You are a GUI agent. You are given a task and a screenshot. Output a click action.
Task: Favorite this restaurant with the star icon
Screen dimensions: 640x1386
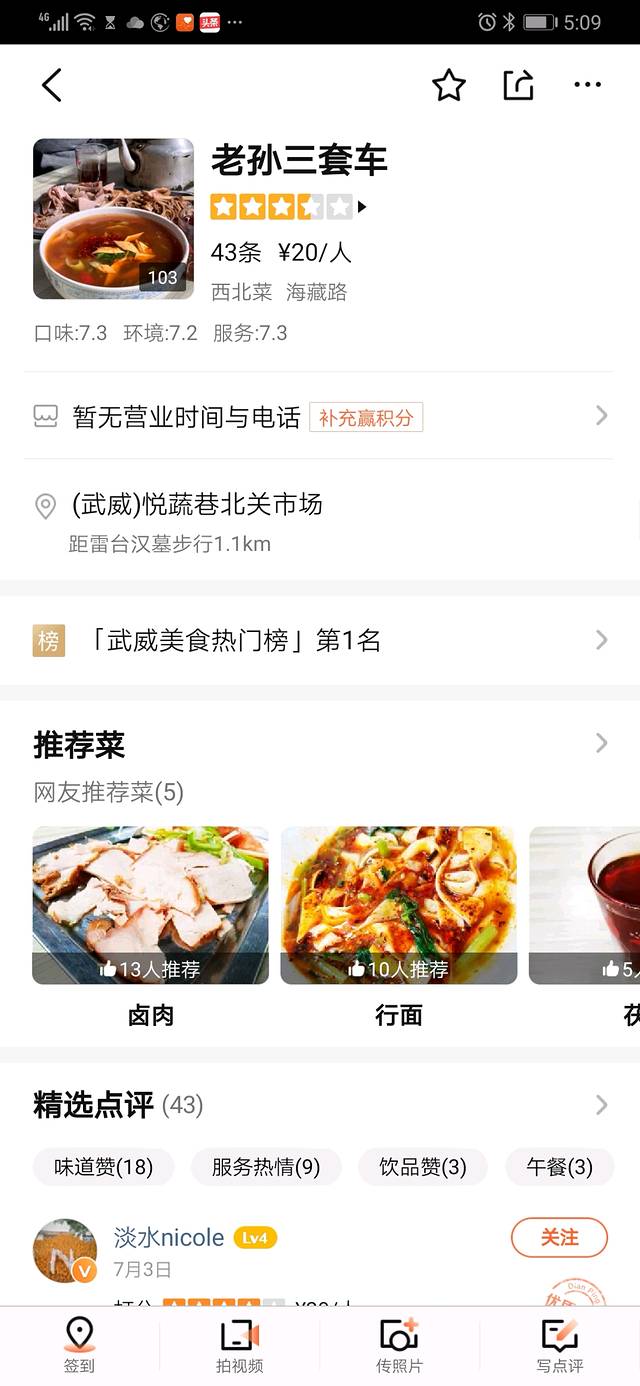[449, 86]
